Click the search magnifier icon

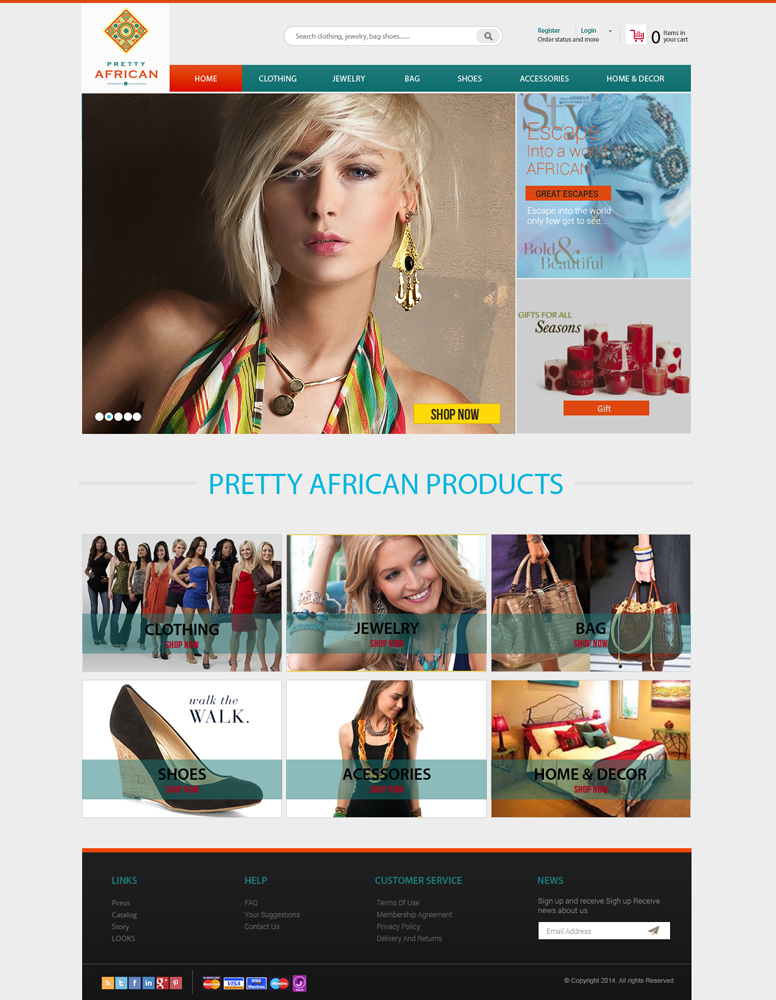pyautogui.click(x=488, y=35)
